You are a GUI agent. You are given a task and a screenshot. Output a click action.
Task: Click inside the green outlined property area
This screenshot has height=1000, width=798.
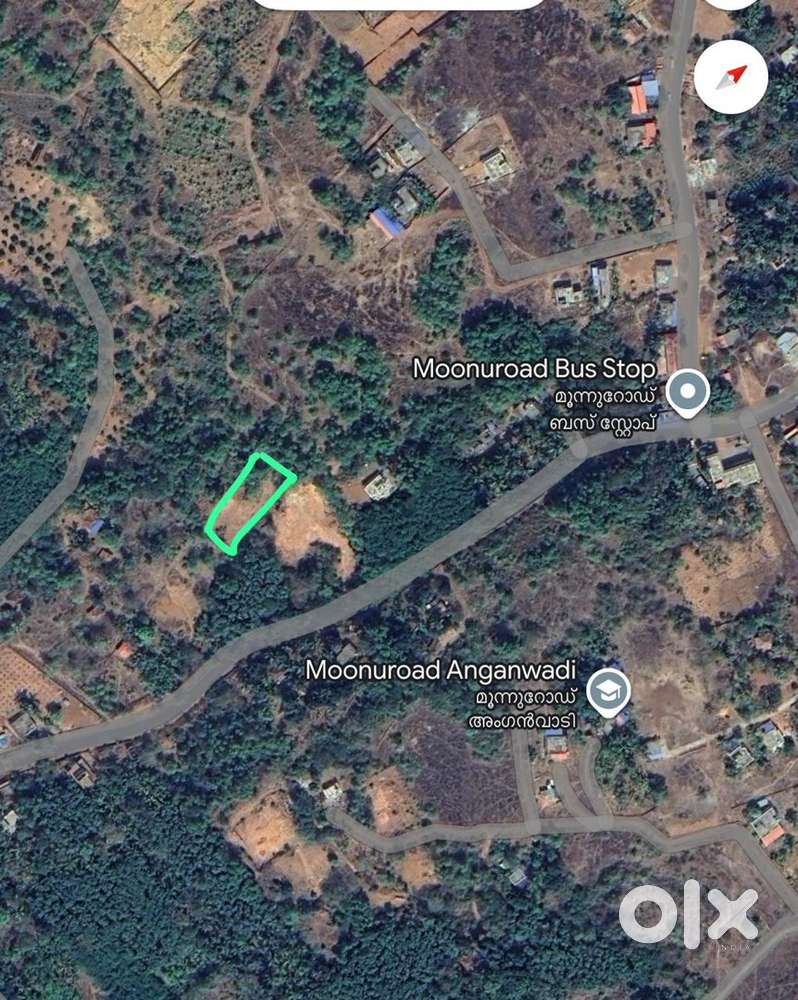(x=252, y=505)
